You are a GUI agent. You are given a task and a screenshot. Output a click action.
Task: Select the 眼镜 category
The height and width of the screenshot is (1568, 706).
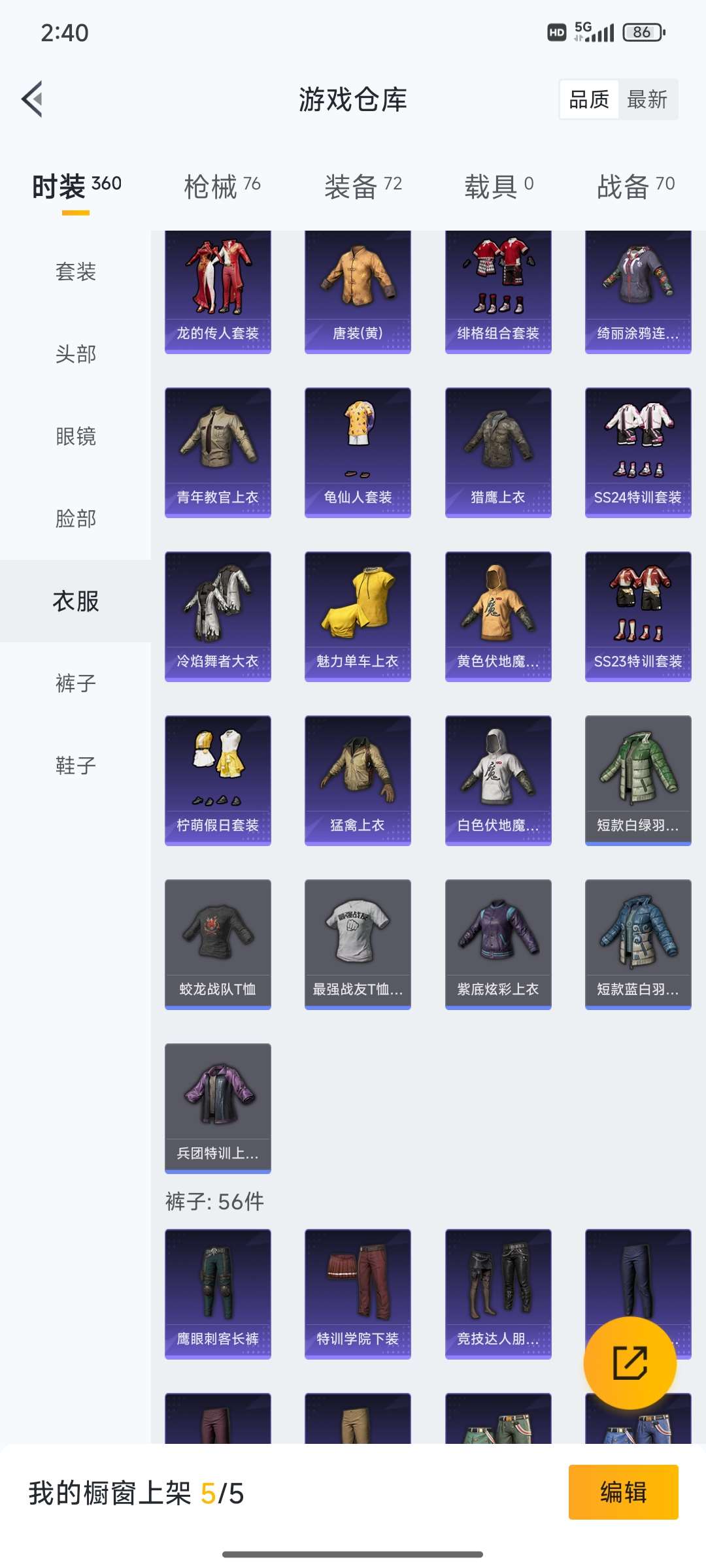point(76,436)
